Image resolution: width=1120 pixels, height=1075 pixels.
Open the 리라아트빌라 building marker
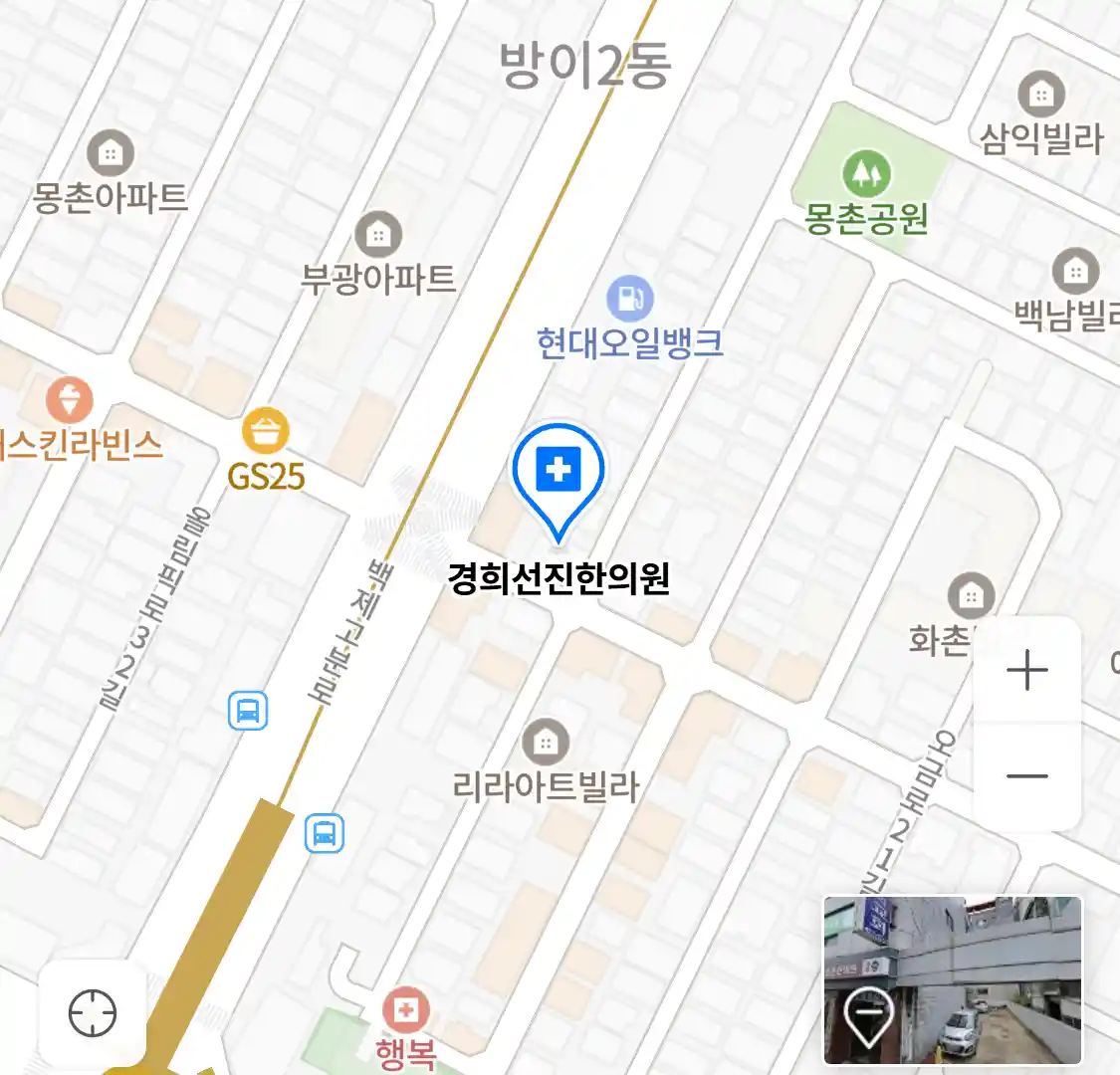point(545,743)
